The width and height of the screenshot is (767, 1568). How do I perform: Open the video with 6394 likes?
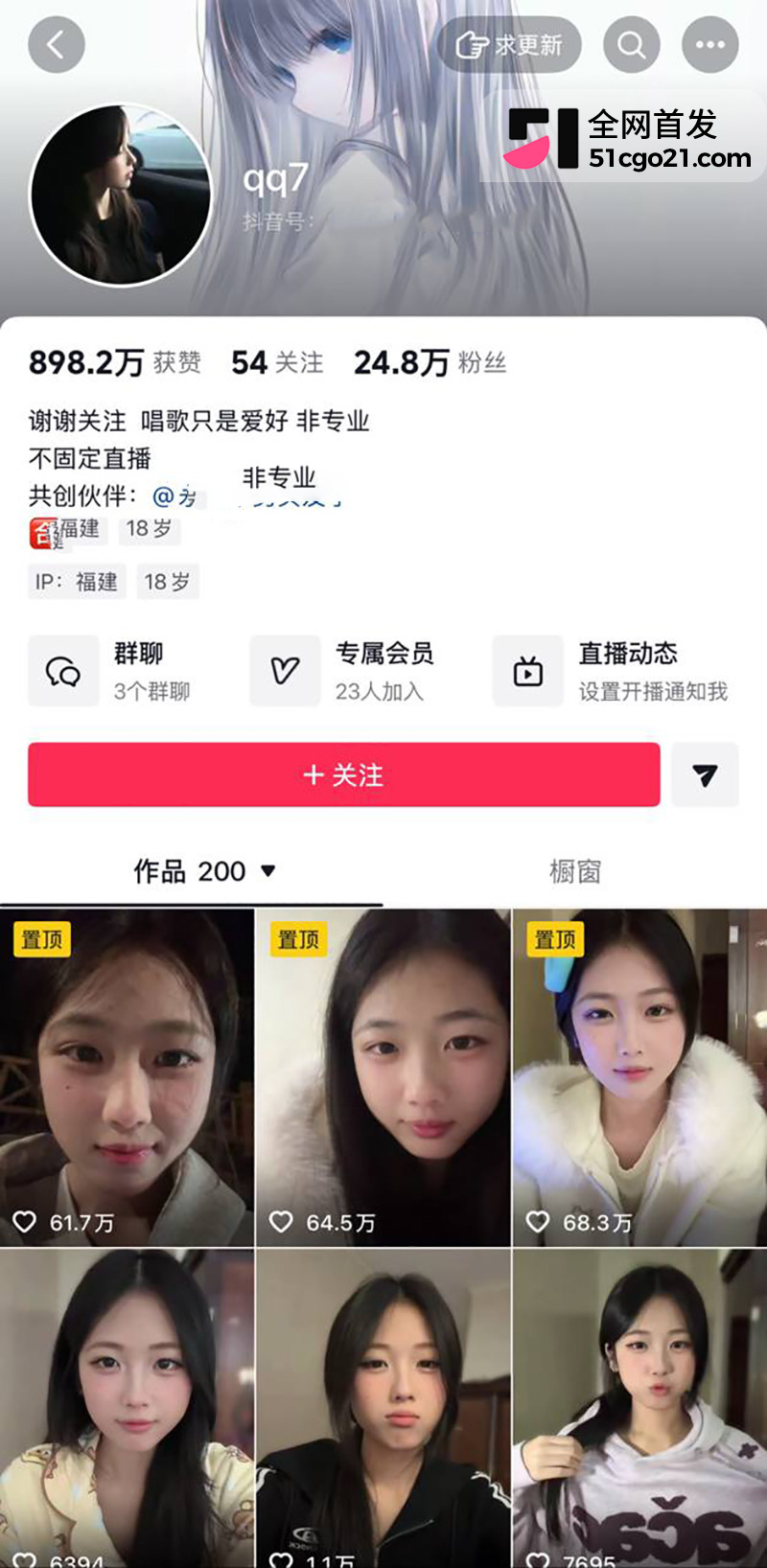127,1409
